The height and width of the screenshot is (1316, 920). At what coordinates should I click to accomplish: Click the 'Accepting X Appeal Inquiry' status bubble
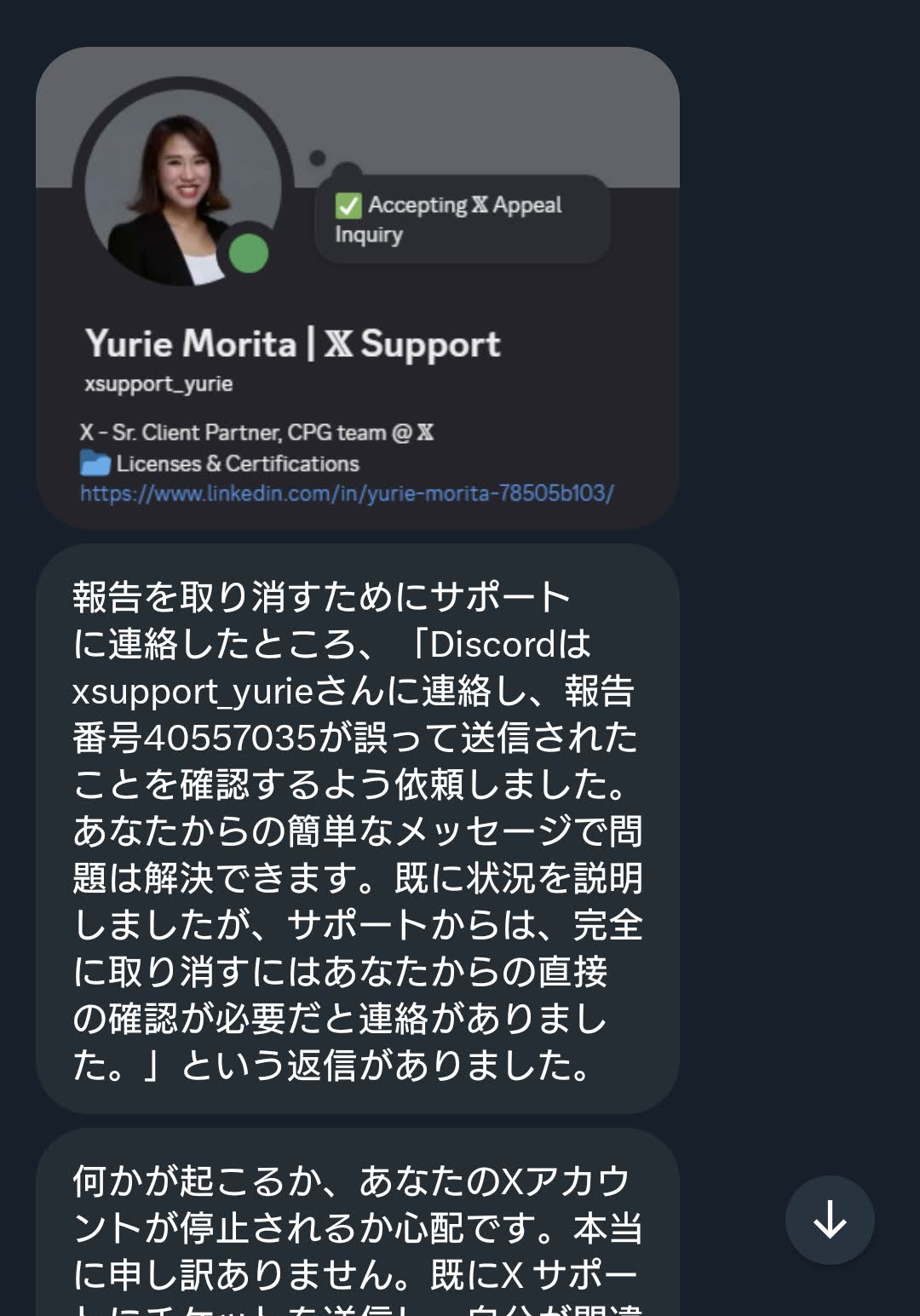click(464, 219)
